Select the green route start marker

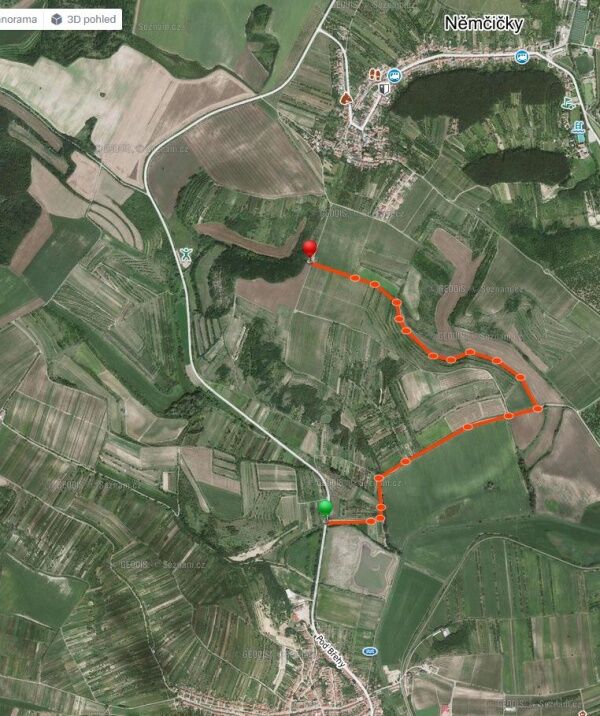pos(325,508)
